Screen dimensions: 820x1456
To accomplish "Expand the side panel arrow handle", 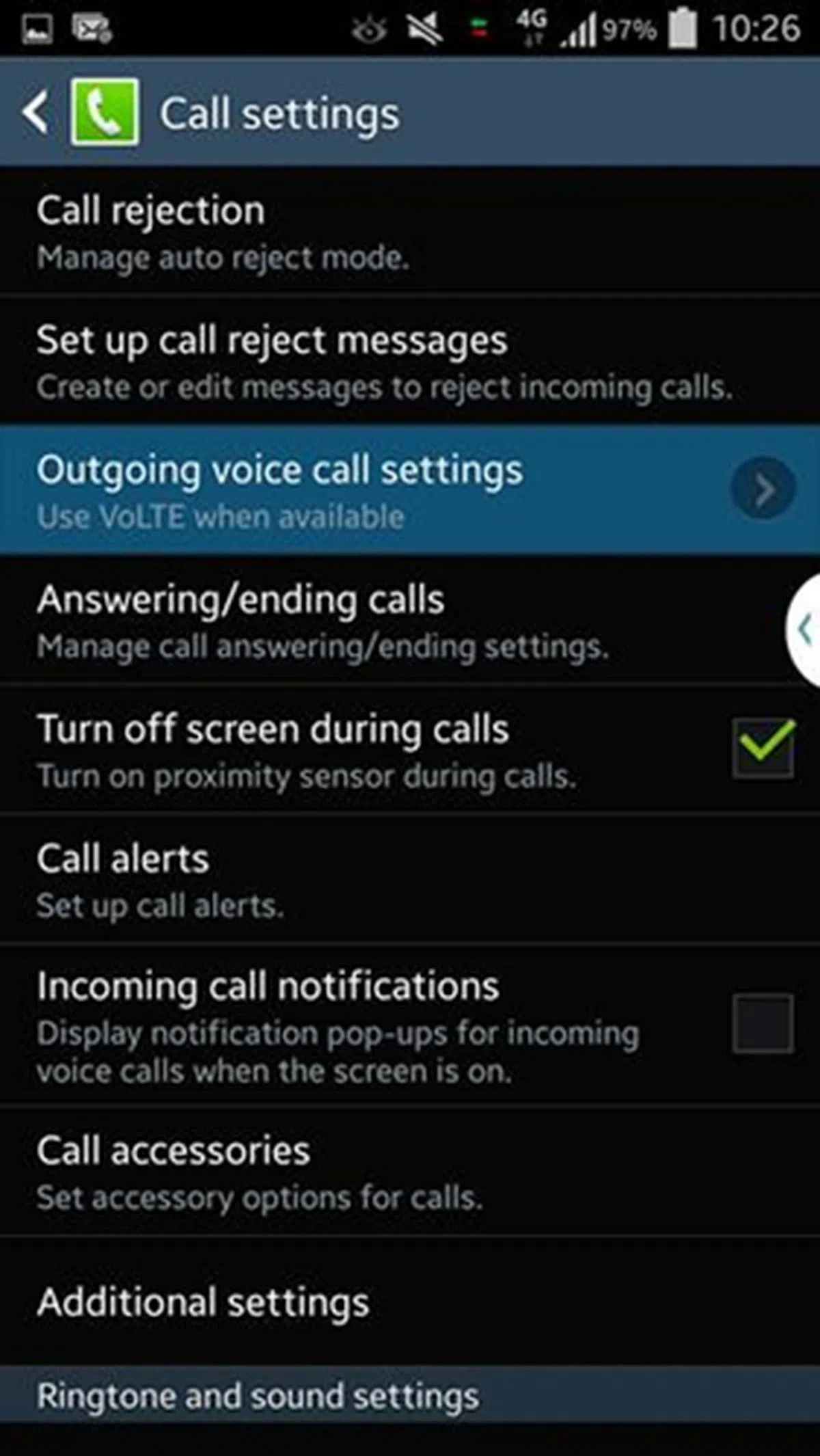I will click(x=805, y=630).
